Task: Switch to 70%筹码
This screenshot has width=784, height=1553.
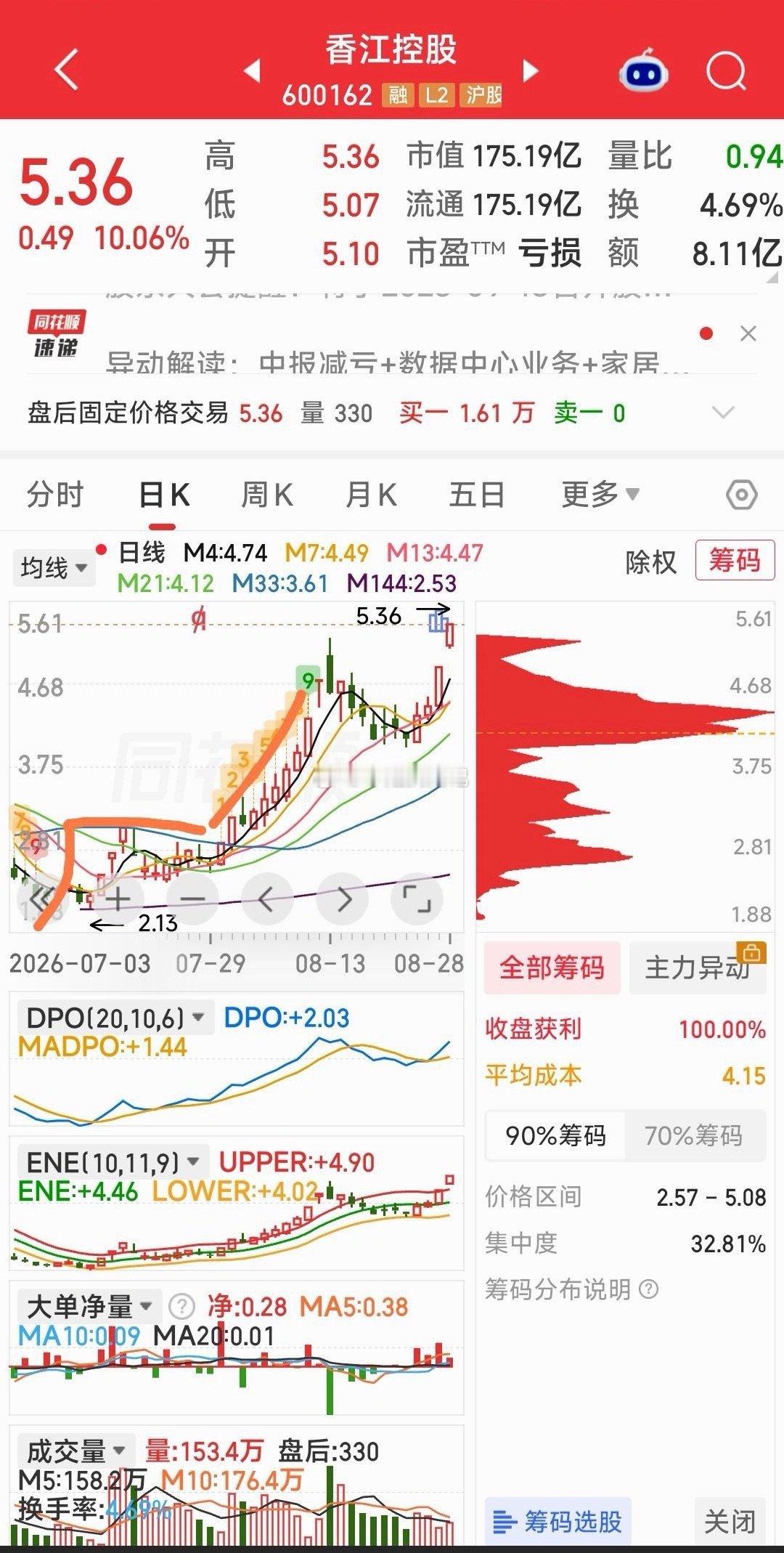Action: point(694,1135)
